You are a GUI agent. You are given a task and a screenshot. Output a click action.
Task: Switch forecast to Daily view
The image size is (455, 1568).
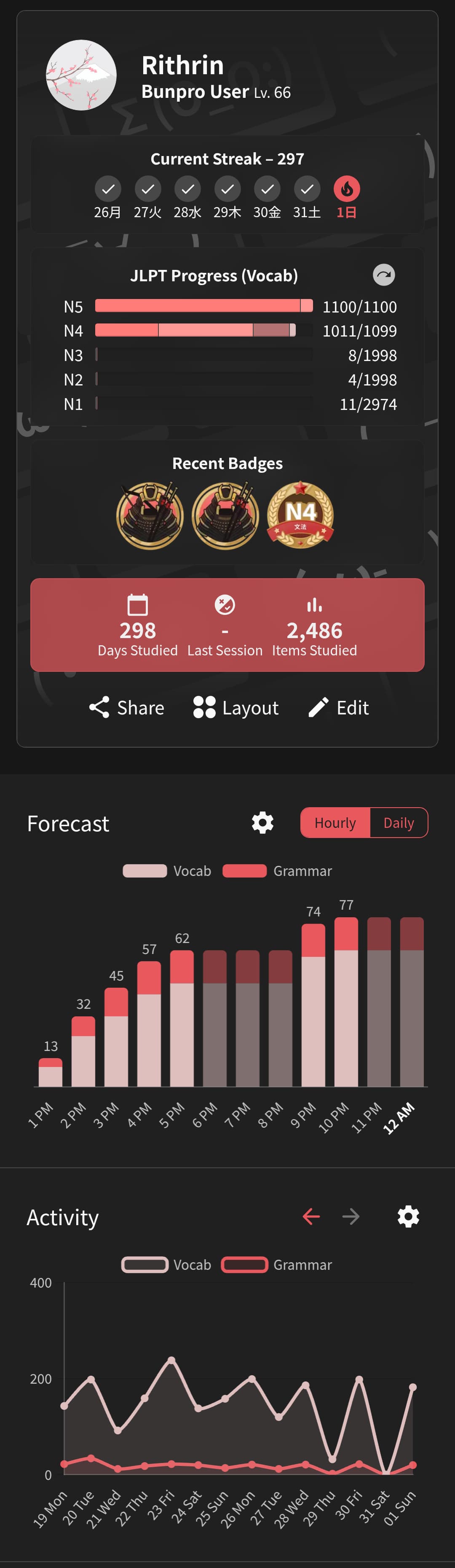pos(399,823)
